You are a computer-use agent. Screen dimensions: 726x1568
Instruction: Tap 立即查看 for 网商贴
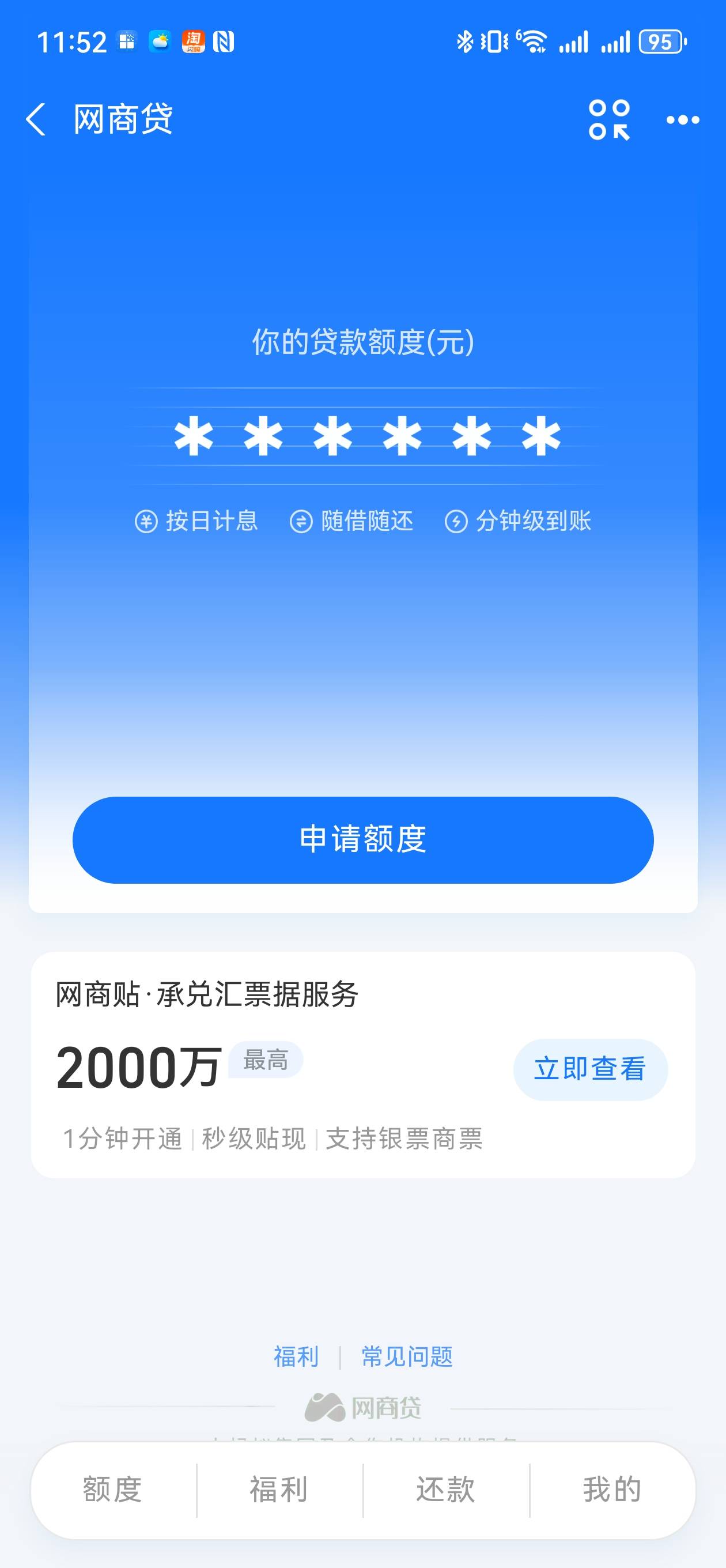590,1069
